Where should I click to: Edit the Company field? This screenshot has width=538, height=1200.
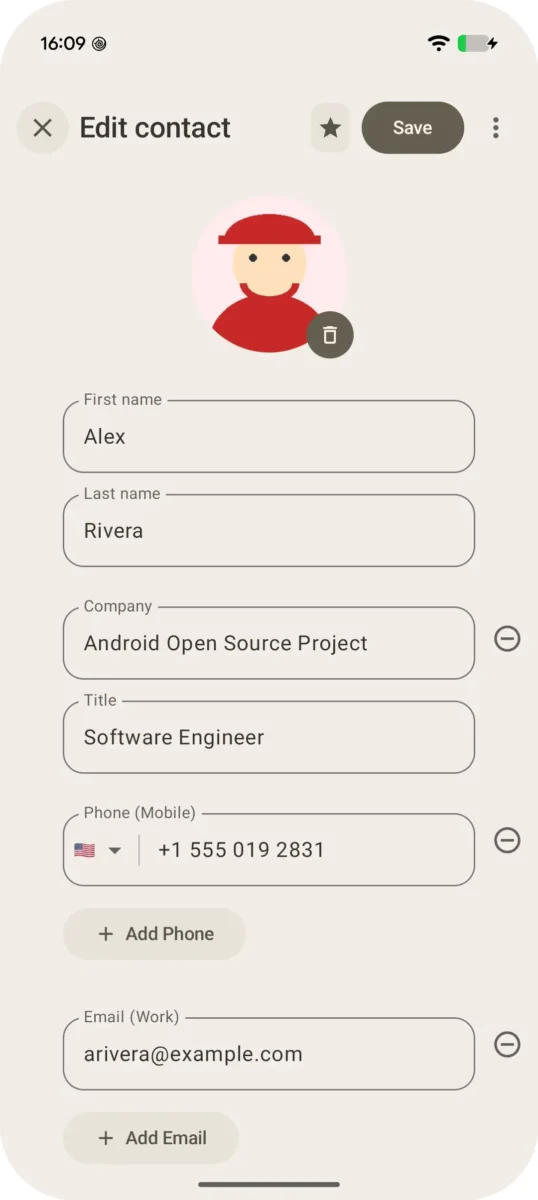269,643
